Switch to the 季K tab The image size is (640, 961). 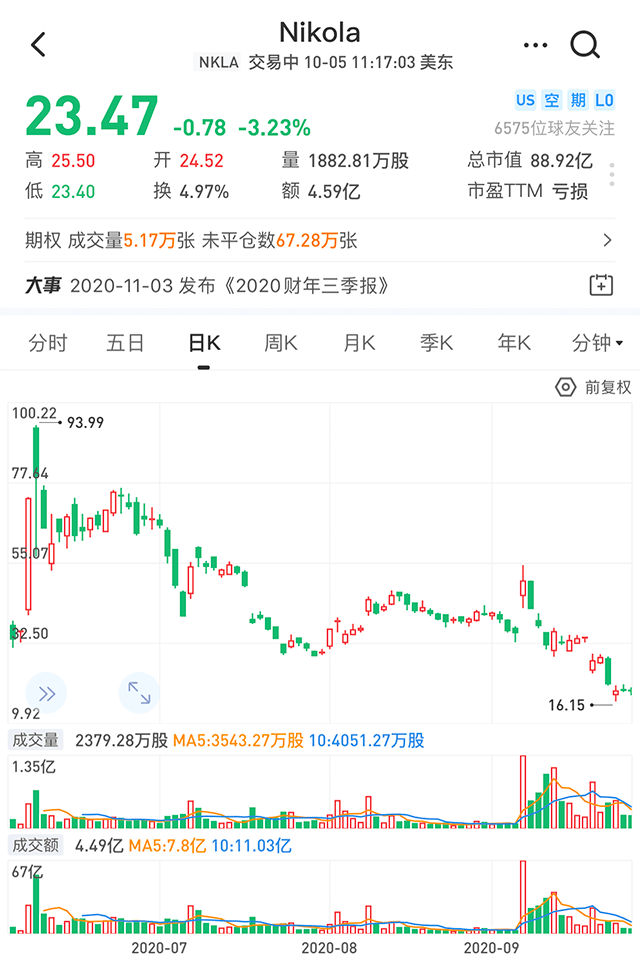[x=436, y=343]
